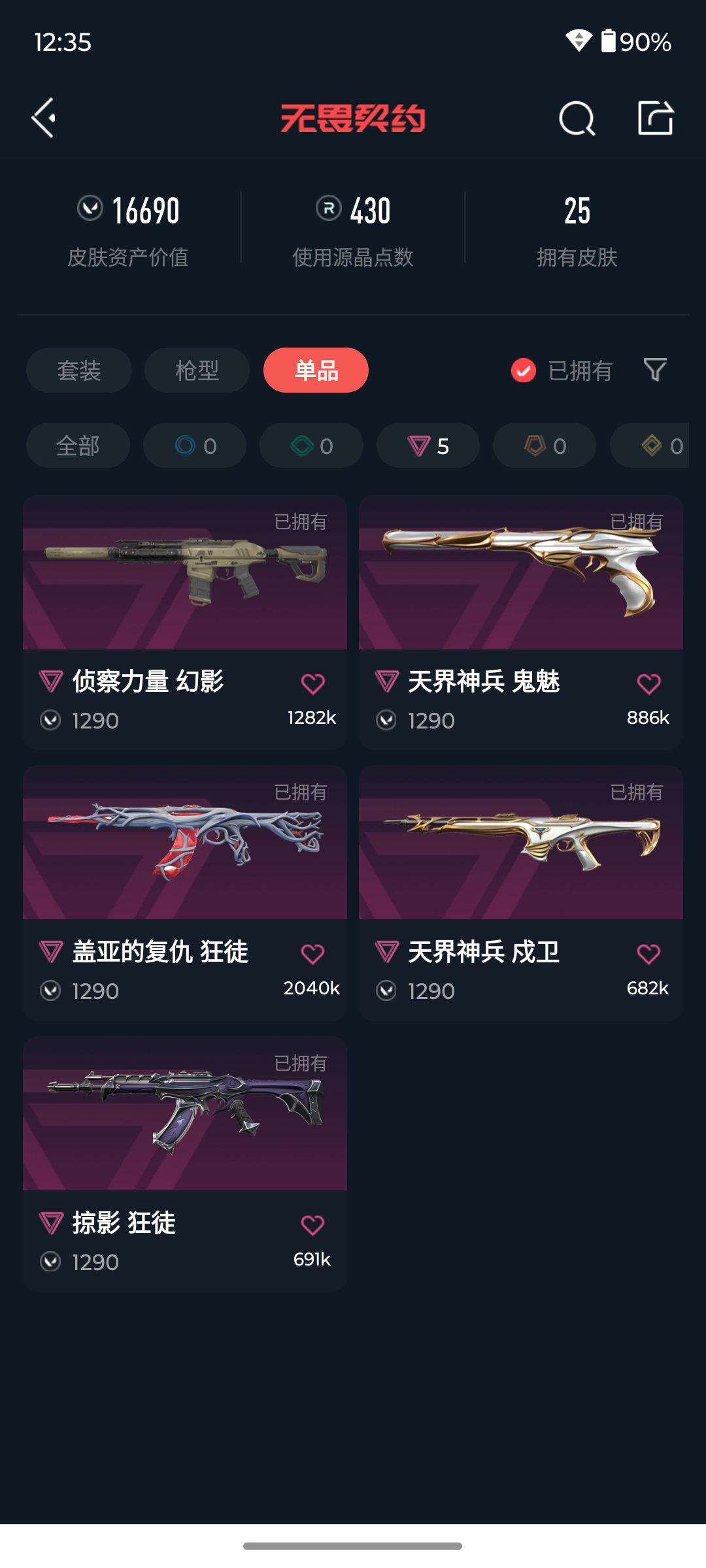Switch to the 套装 tab
706x1568 pixels.
(79, 370)
